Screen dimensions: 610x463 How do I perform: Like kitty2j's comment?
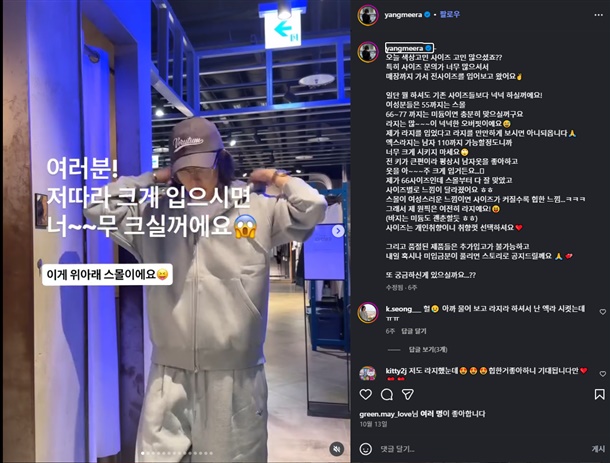click(603, 374)
